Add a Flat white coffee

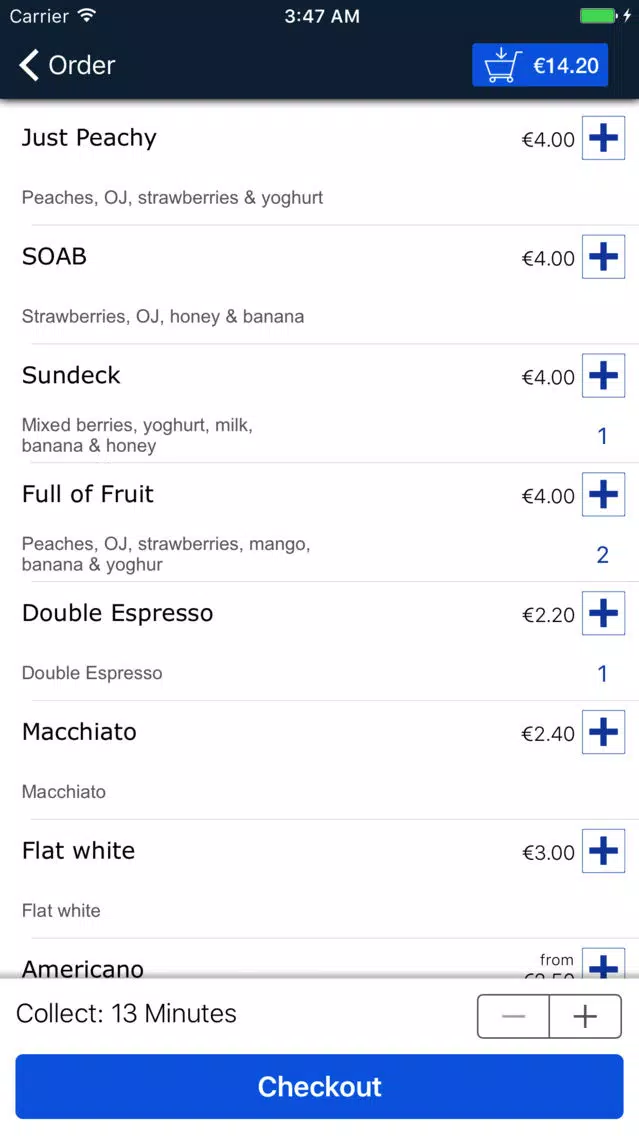[604, 851]
